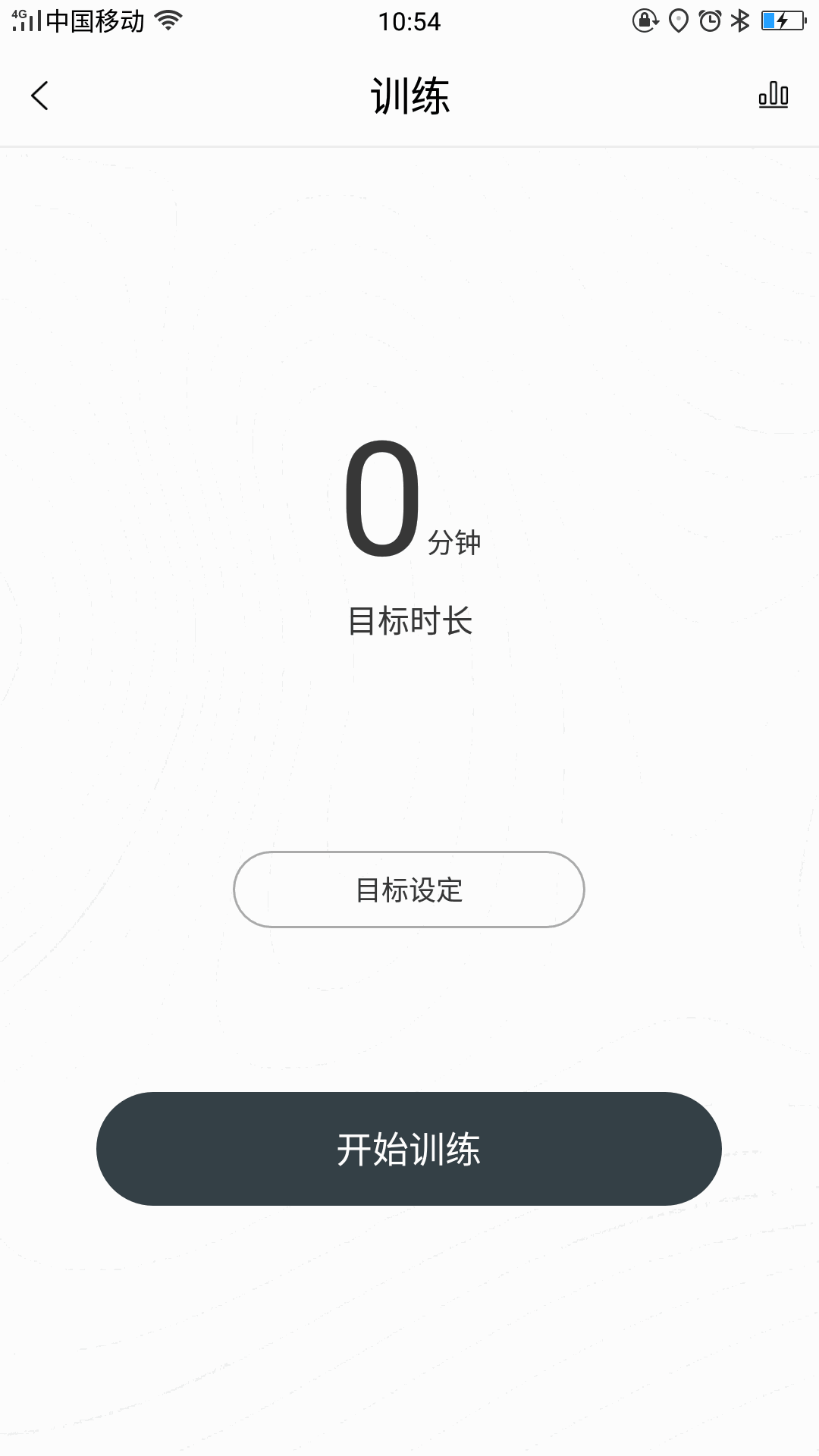This screenshot has height=1456, width=819.
Task: Tap the 目标设定 button
Action: 409,890
